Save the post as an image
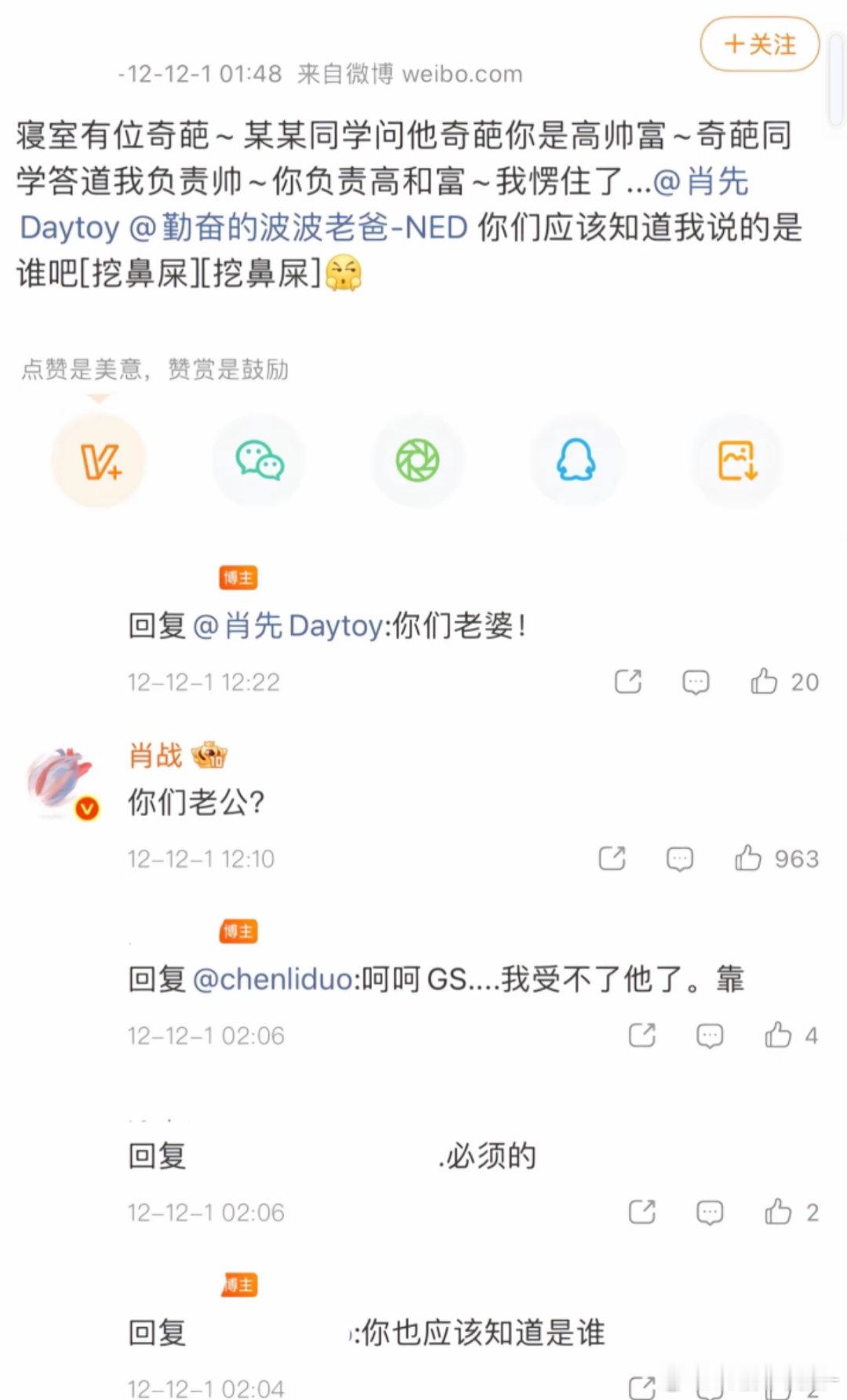The width and height of the screenshot is (847, 1400). [736, 461]
